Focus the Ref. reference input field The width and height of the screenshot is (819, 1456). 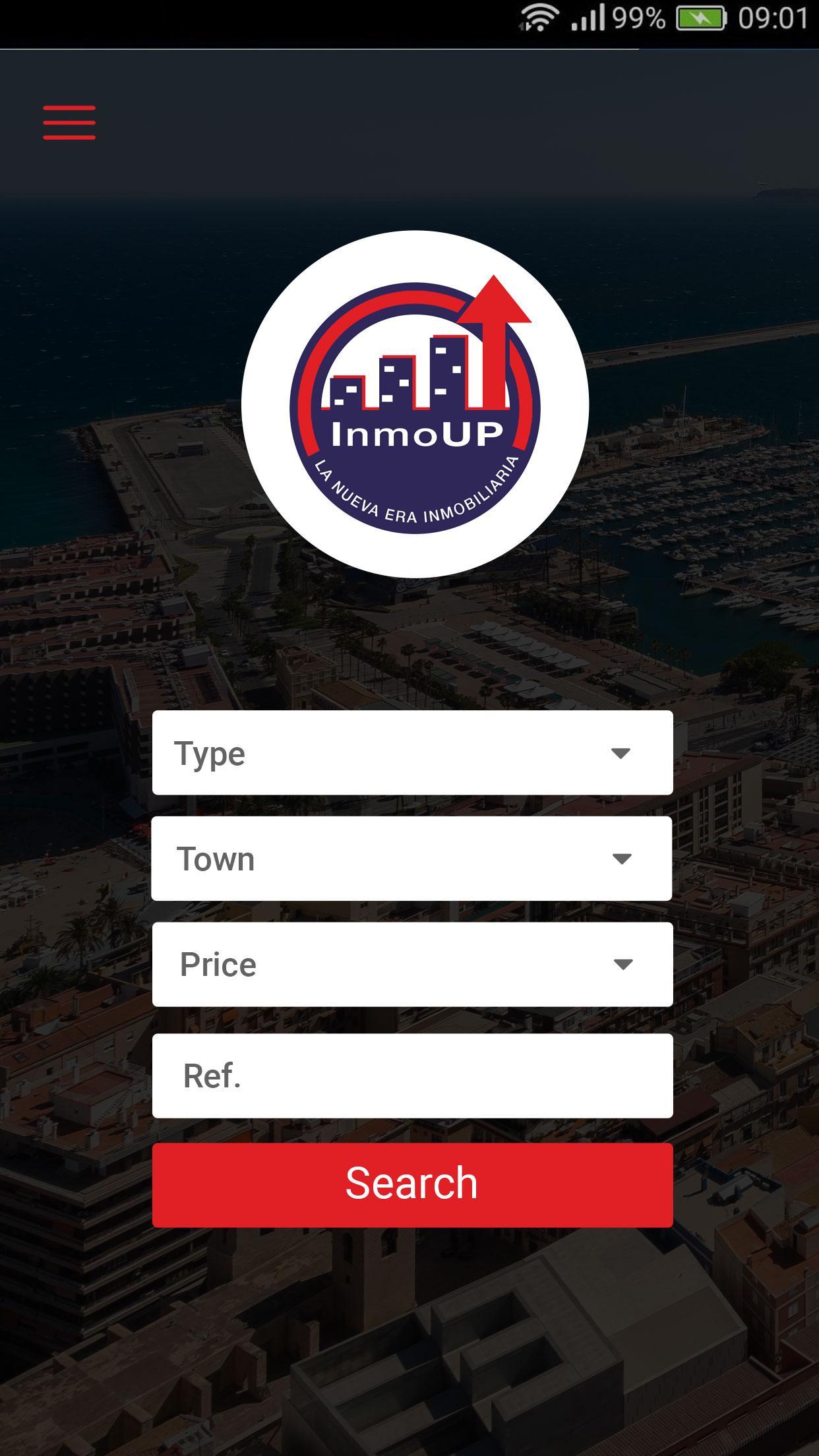(x=412, y=1076)
